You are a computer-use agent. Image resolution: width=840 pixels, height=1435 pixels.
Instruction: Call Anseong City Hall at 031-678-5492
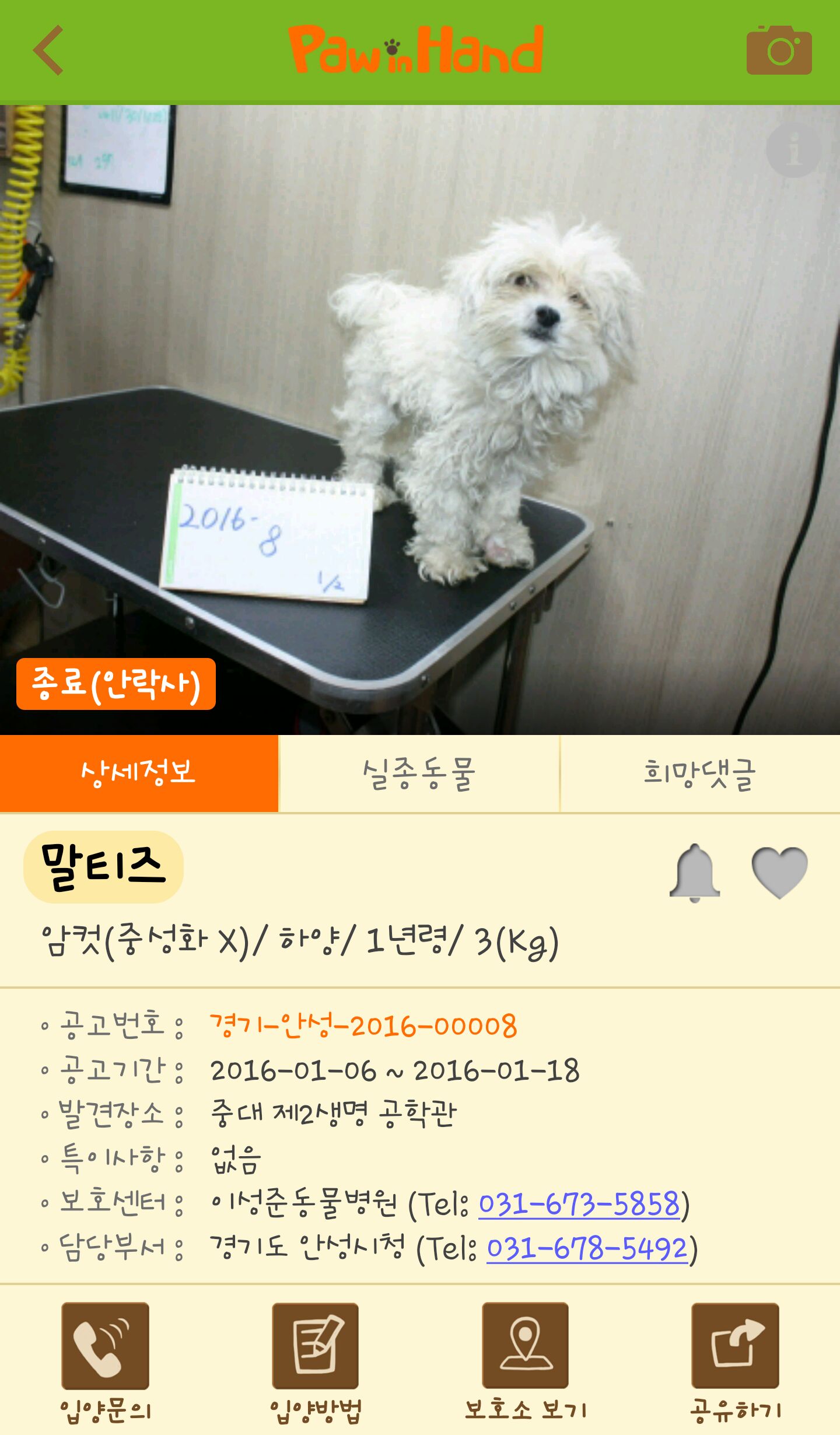click(587, 1248)
